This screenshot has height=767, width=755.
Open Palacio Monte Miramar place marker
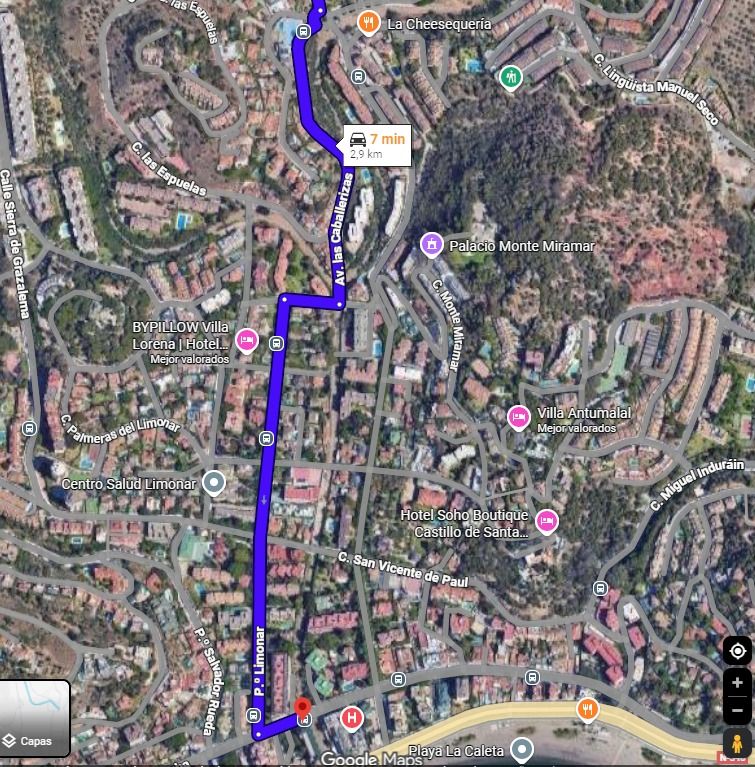pyautogui.click(x=432, y=245)
